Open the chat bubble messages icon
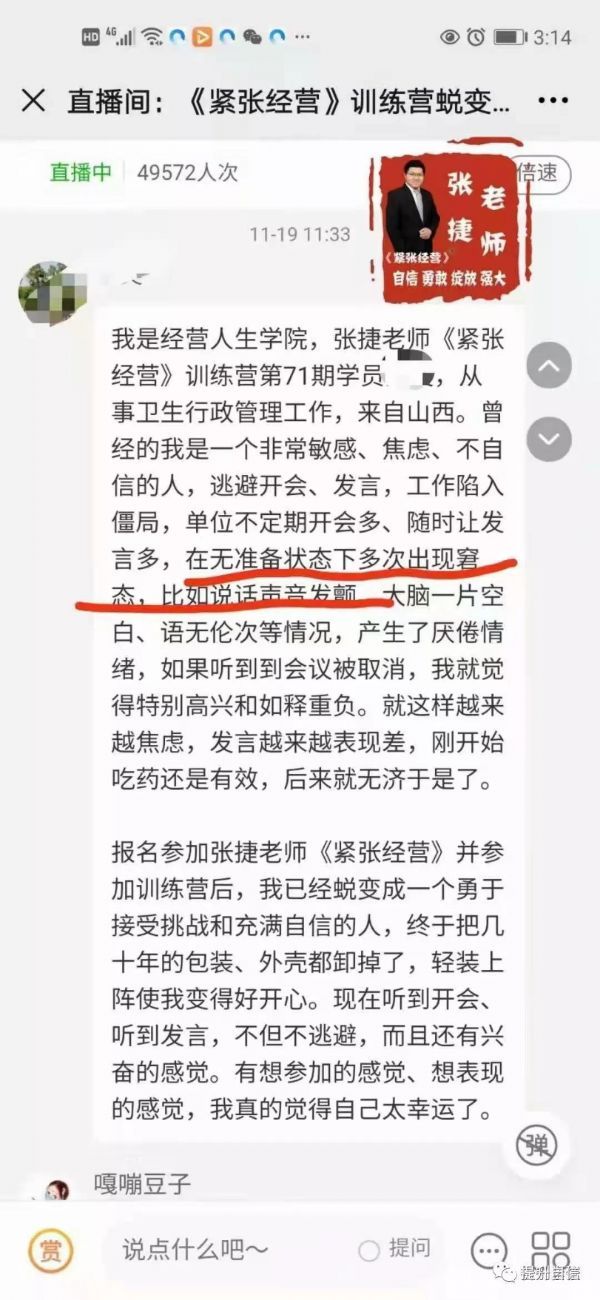 click(489, 1250)
